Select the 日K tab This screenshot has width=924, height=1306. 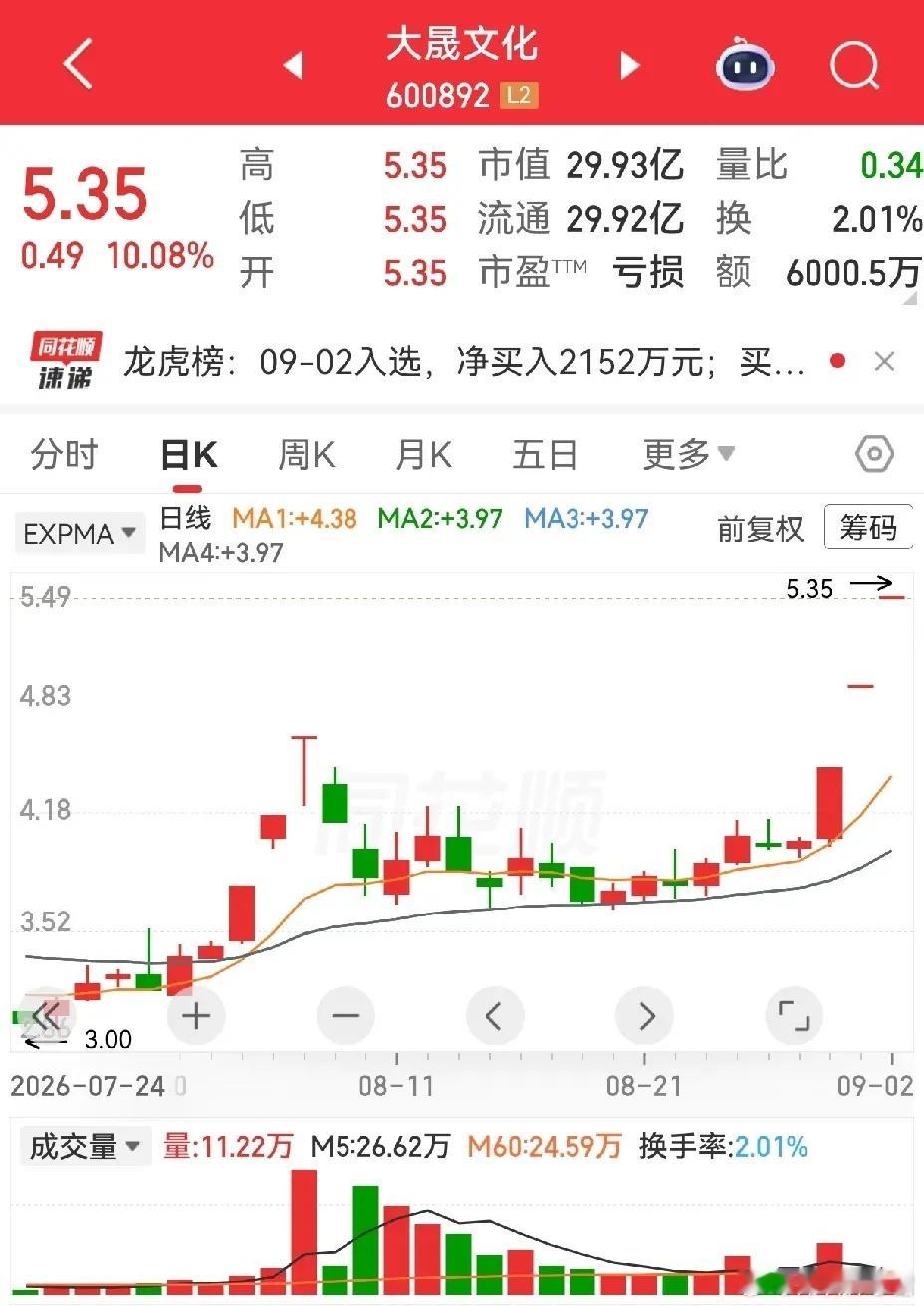(x=189, y=455)
